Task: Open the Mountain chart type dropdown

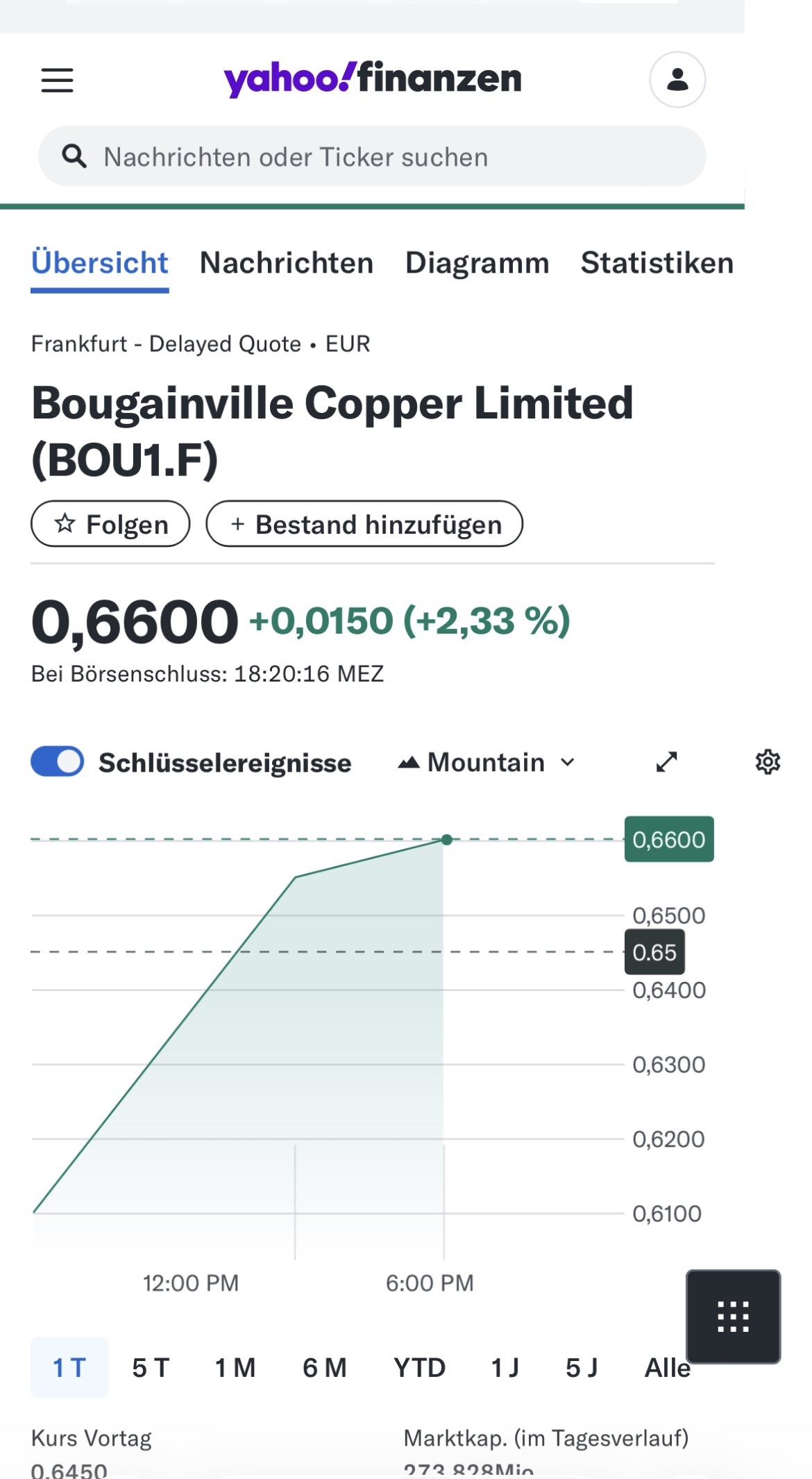Action: [487, 762]
